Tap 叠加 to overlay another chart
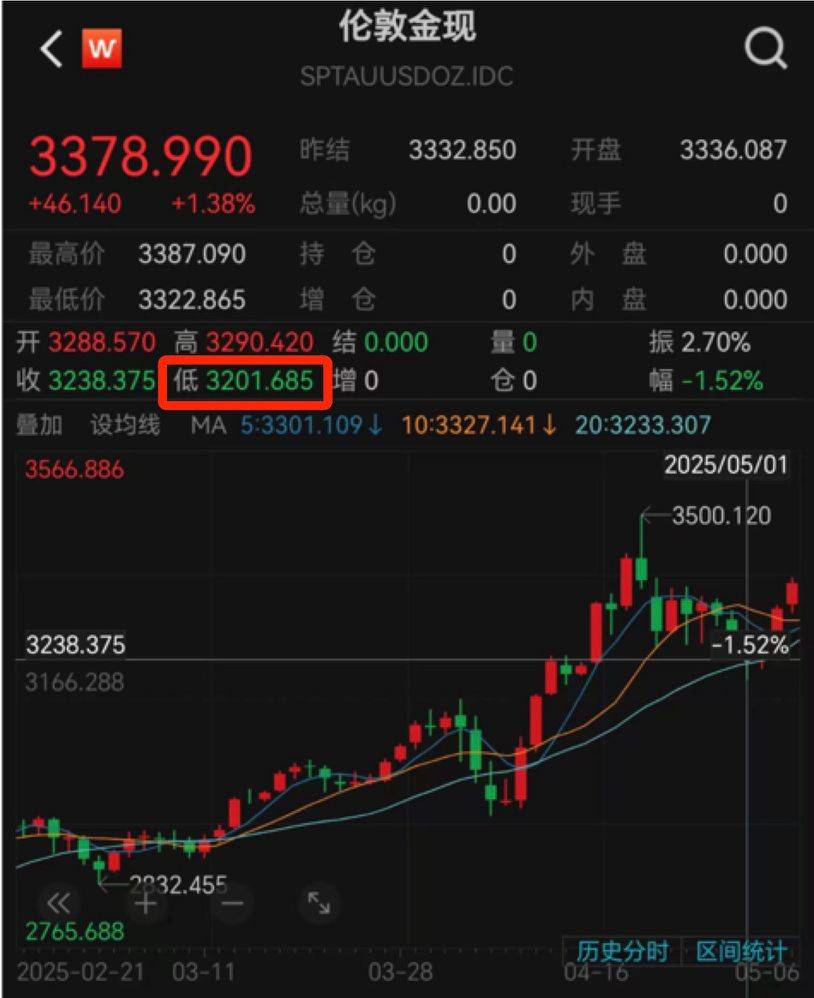The height and width of the screenshot is (998, 814). coord(39,425)
